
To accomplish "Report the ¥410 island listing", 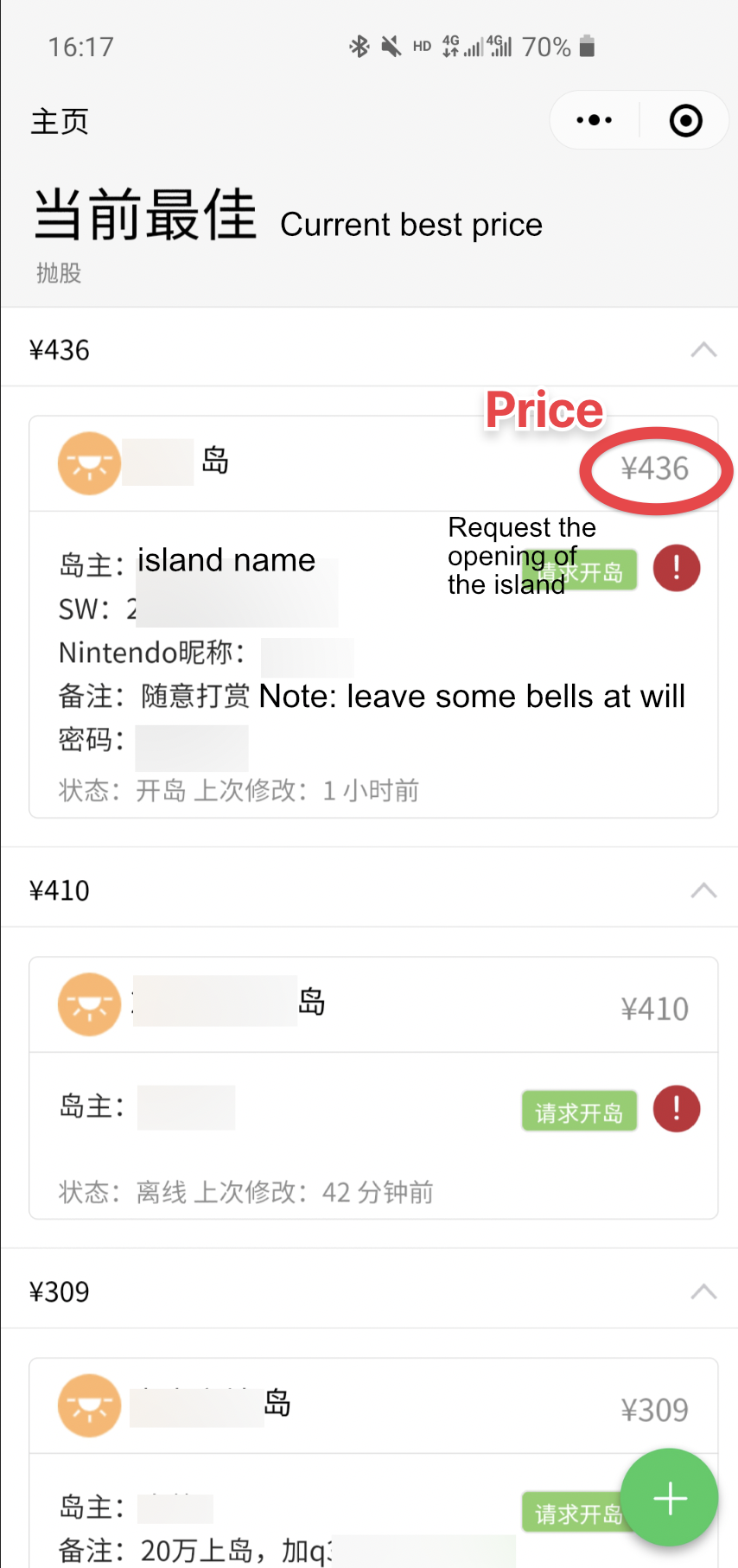I will coord(677,1109).
